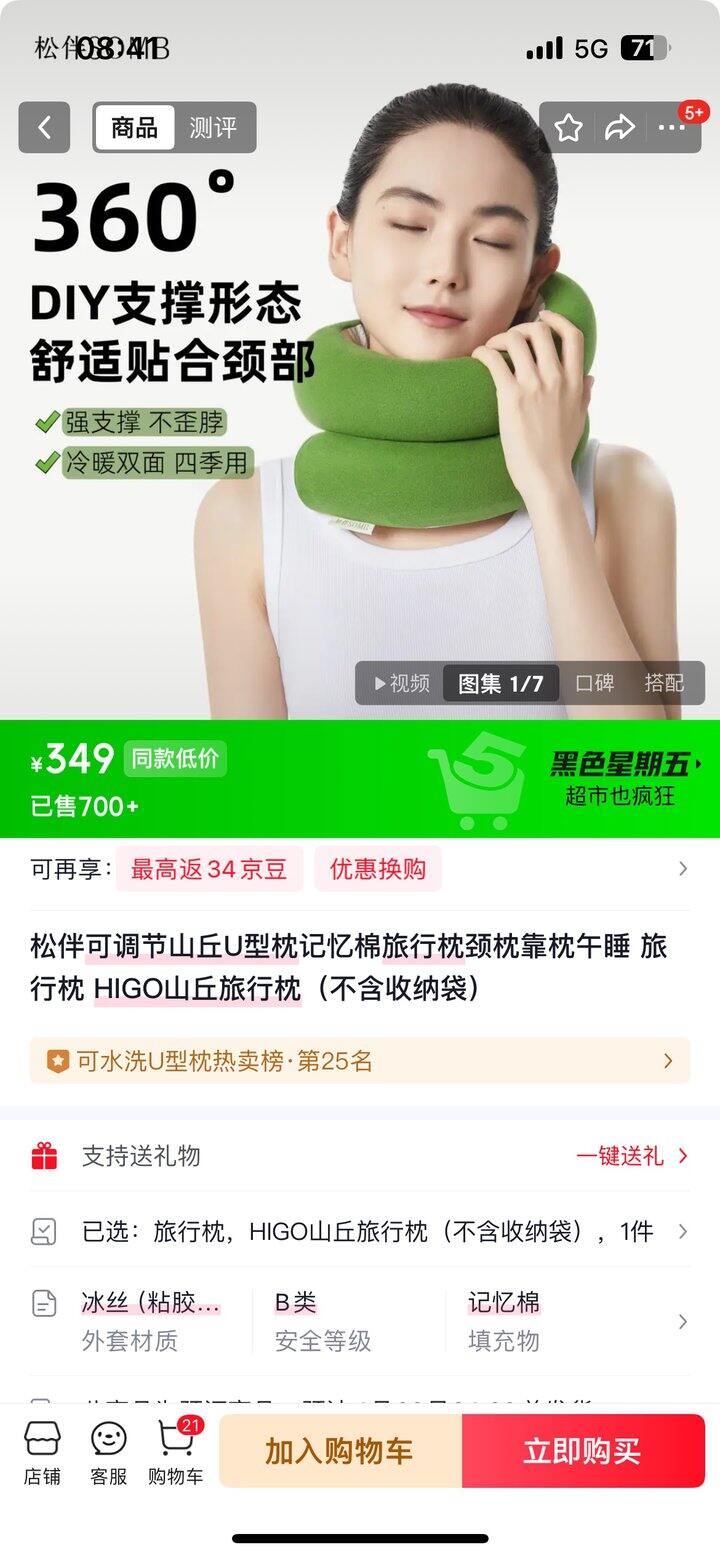
Task: Switch to the 测评 tab
Action: pyautogui.click(x=213, y=128)
